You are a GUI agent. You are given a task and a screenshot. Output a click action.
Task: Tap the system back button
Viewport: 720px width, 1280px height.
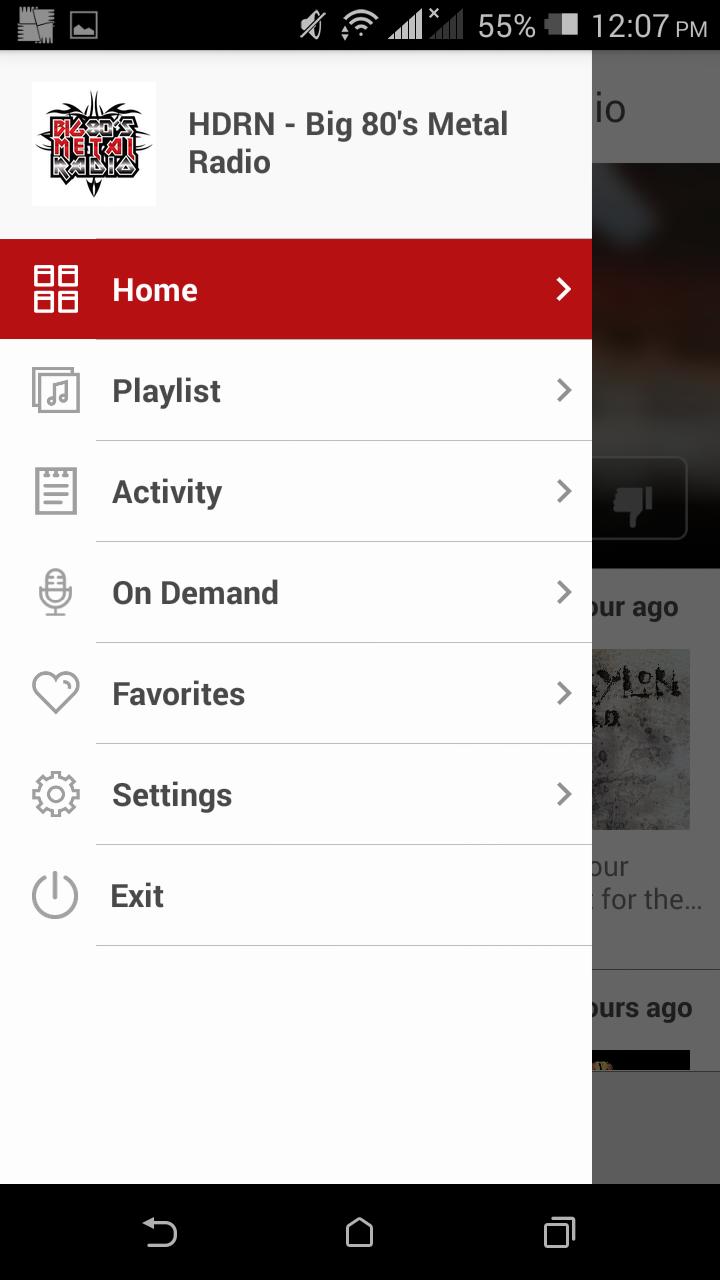[x=160, y=1232]
